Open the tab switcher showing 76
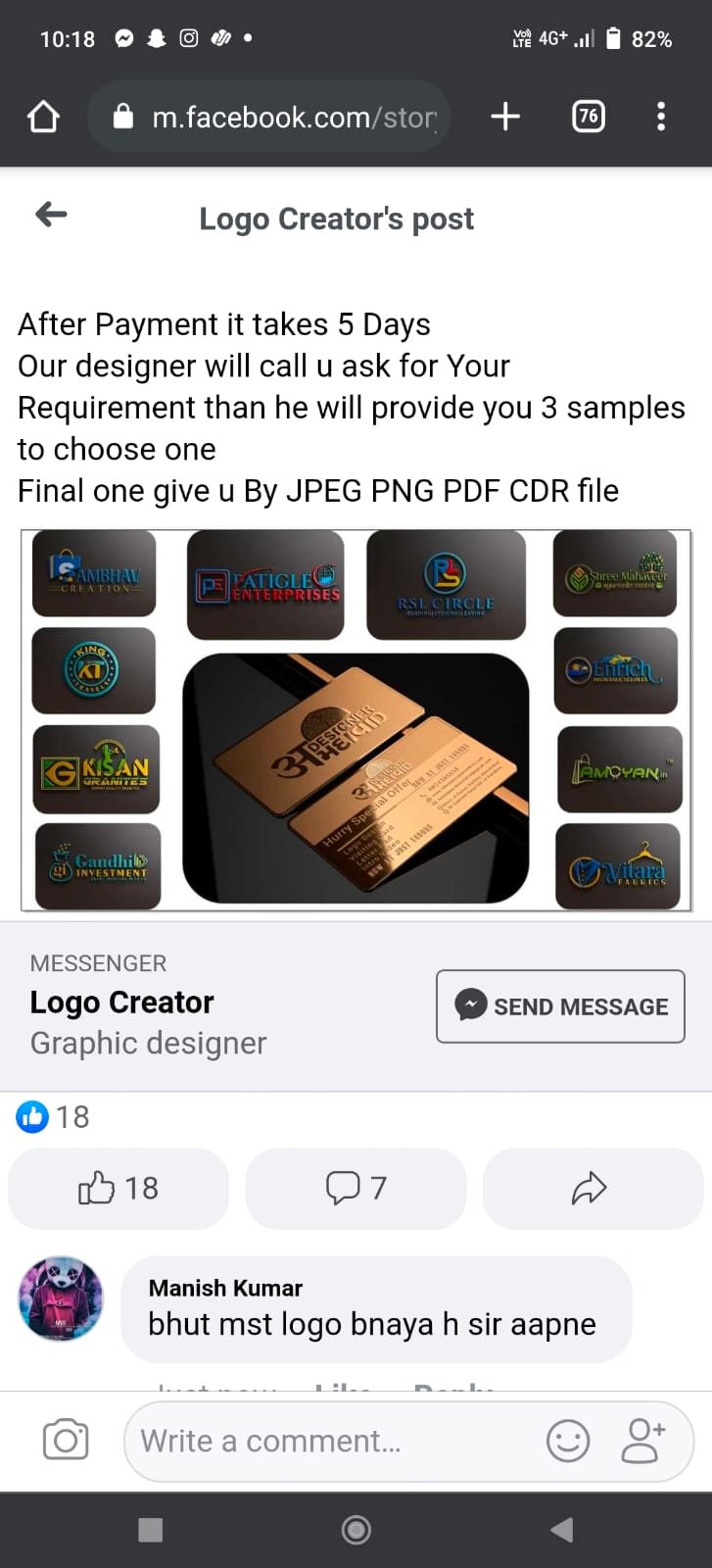The image size is (712, 1568). click(x=588, y=118)
